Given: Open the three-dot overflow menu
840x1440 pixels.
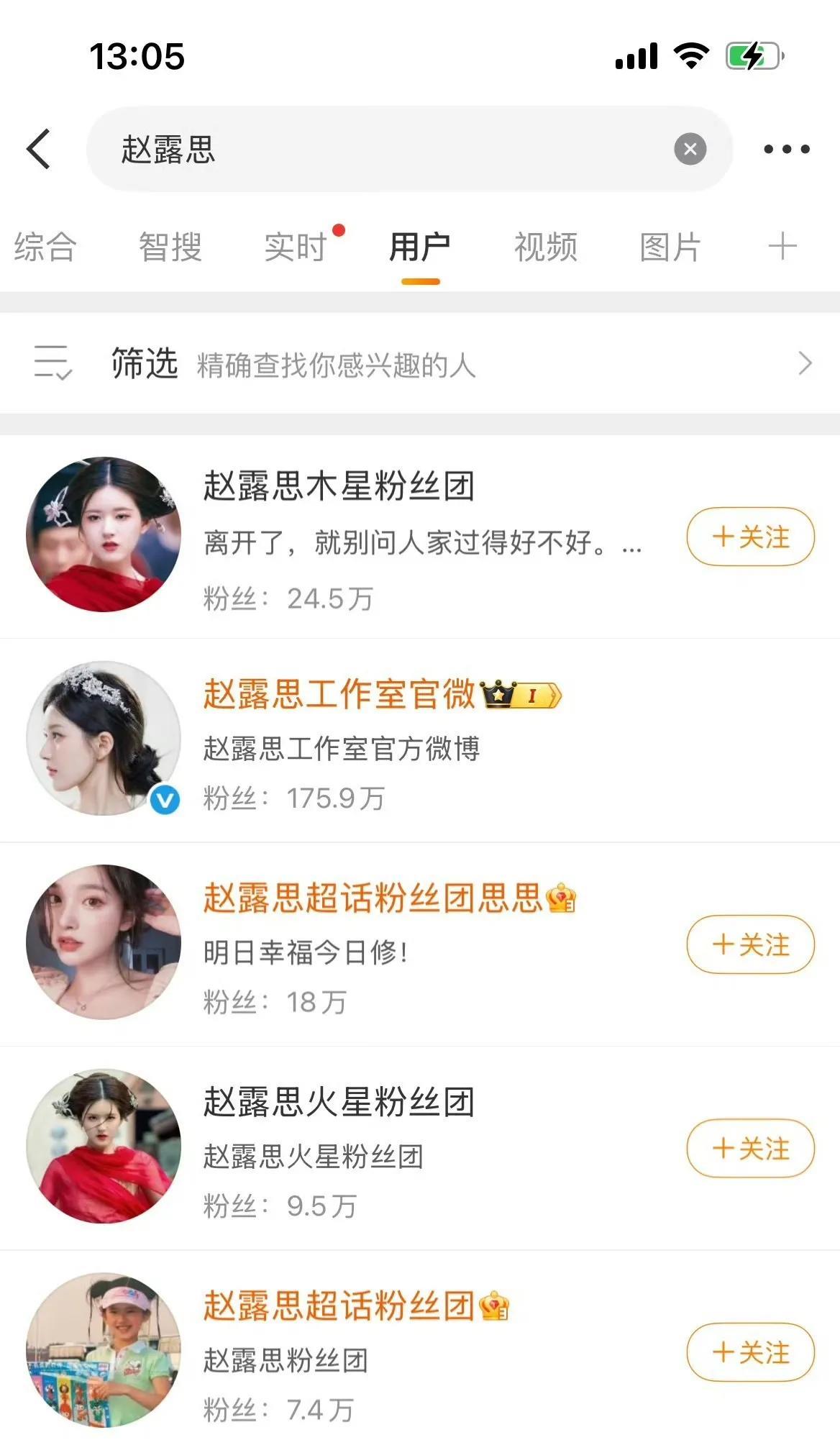Looking at the screenshot, I should click(786, 149).
